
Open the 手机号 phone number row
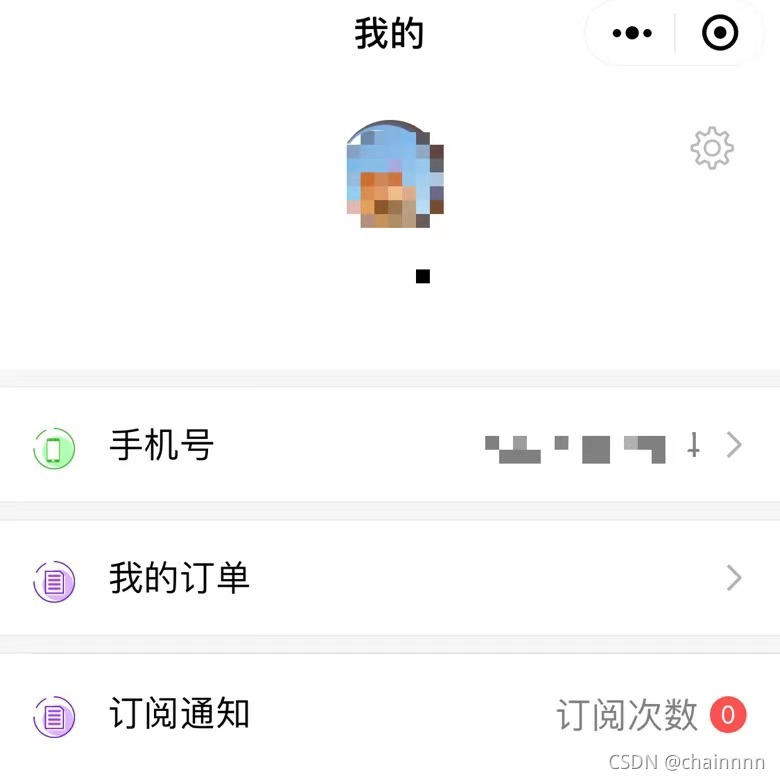(x=389, y=446)
